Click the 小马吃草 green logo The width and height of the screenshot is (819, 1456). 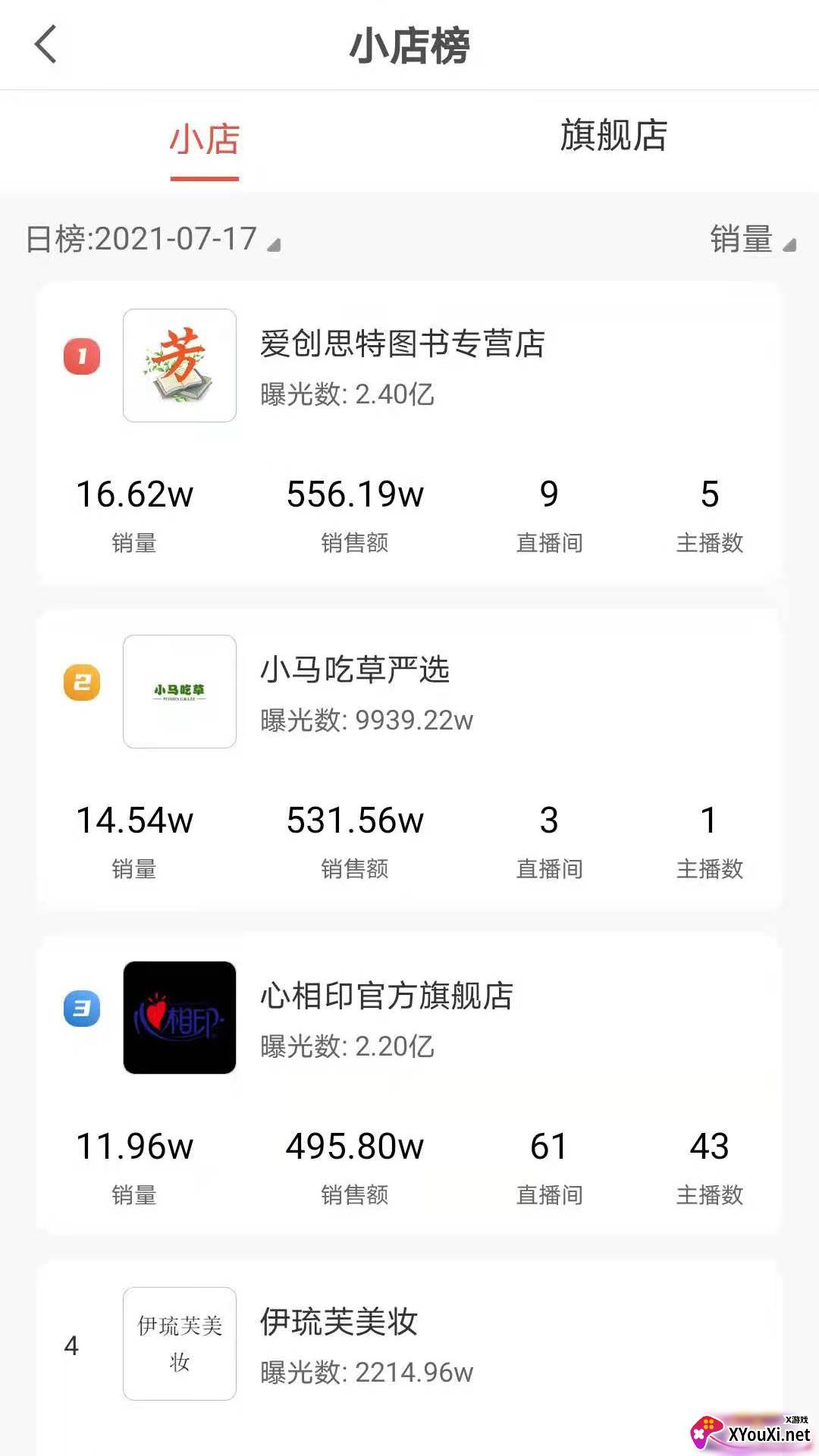(179, 692)
